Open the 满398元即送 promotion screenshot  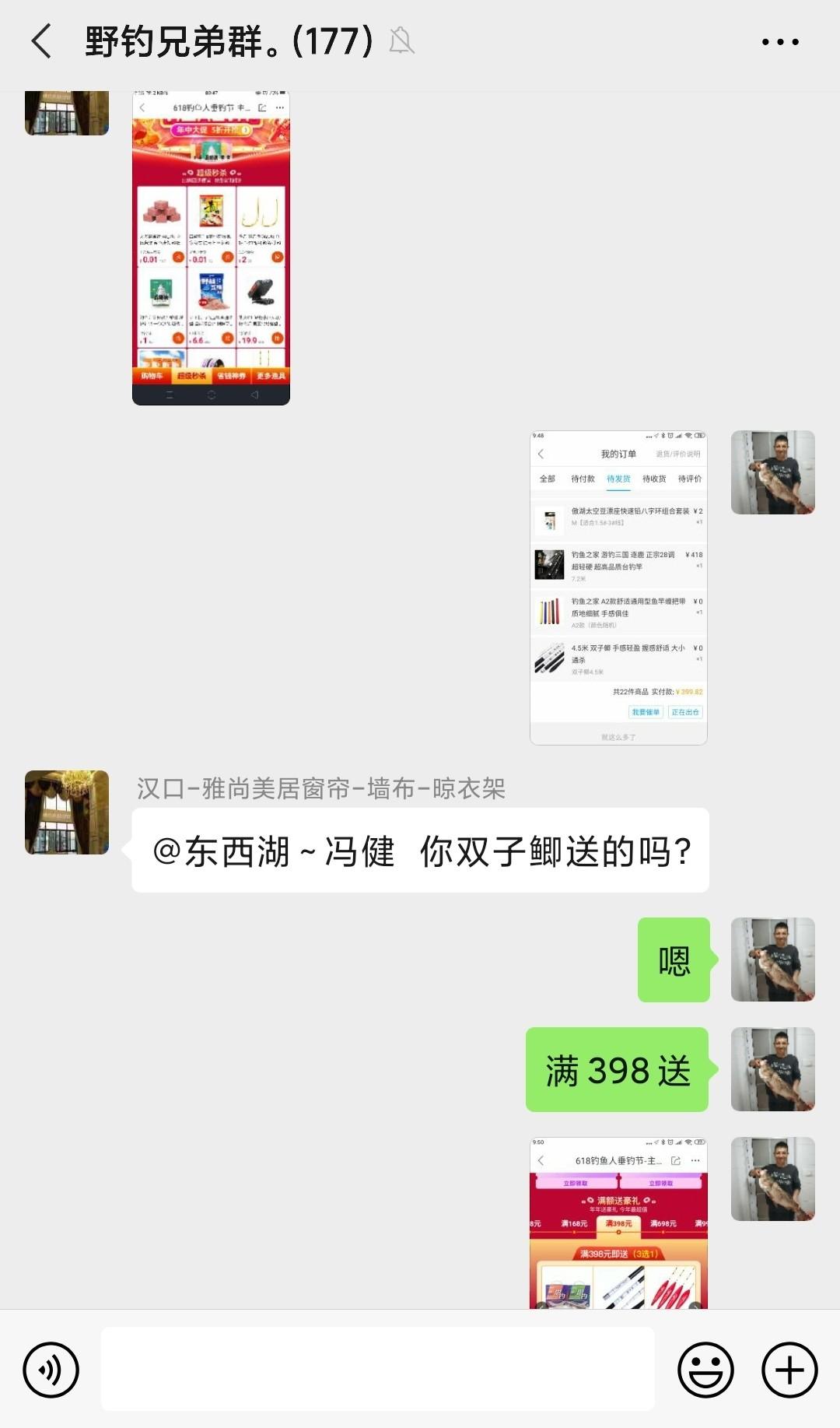[618, 1223]
